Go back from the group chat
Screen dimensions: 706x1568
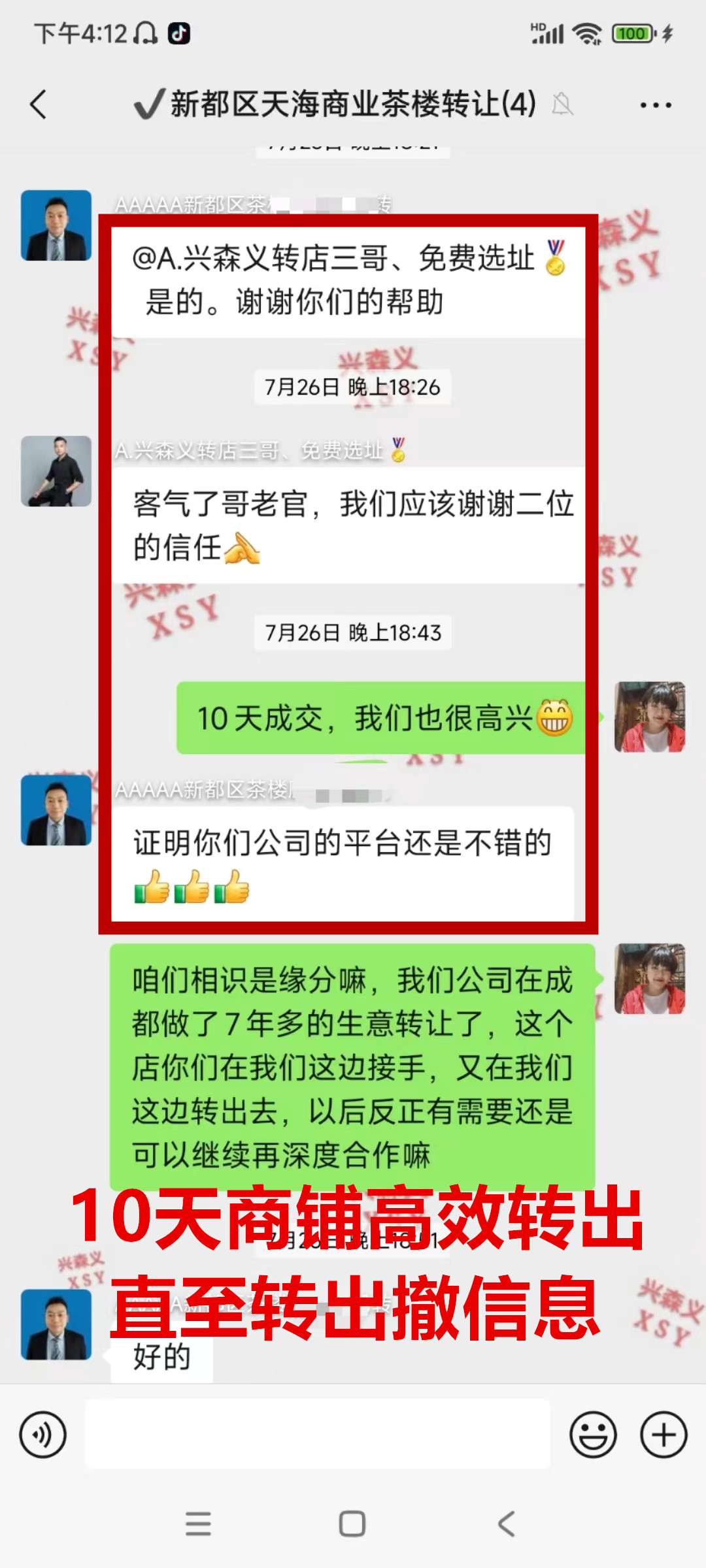point(39,105)
